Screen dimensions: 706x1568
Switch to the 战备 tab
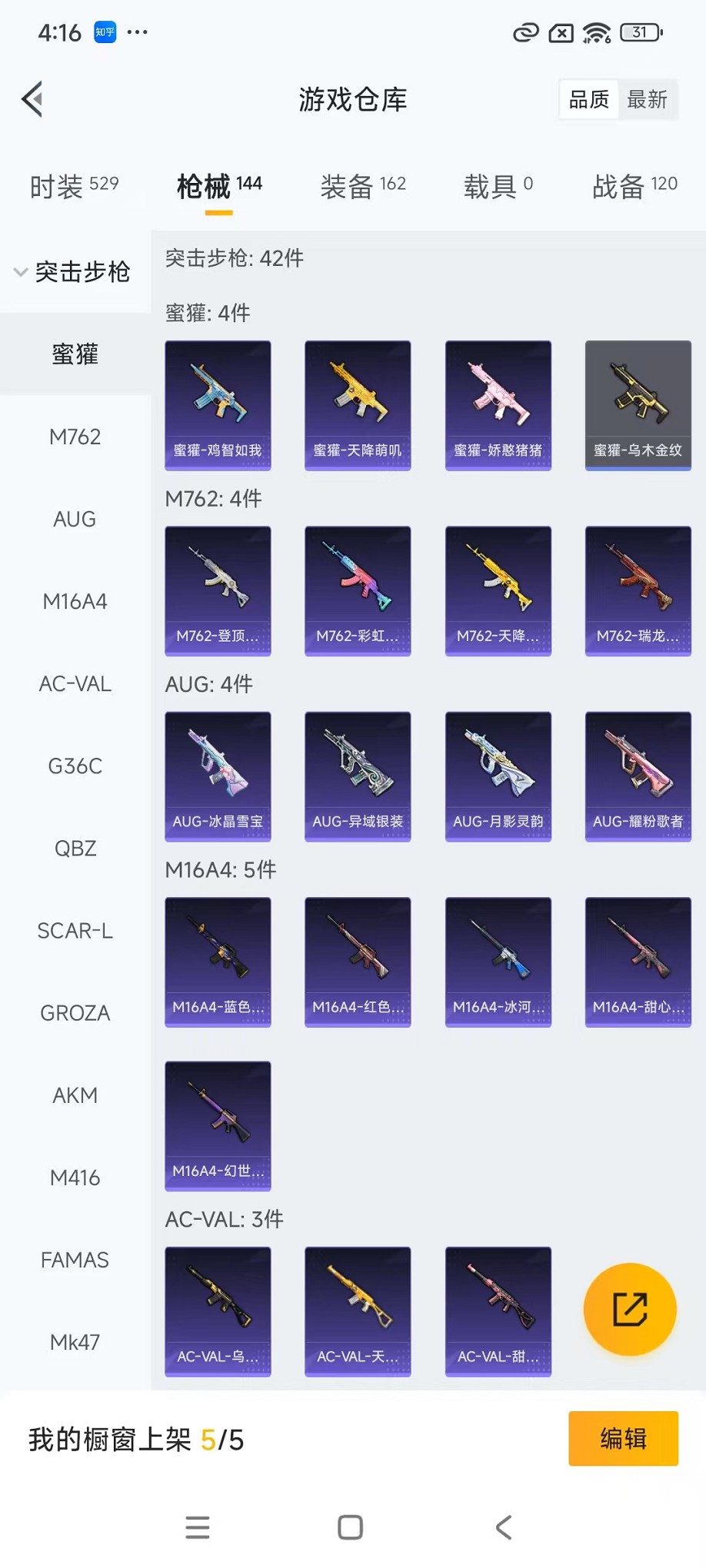[634, 186]
